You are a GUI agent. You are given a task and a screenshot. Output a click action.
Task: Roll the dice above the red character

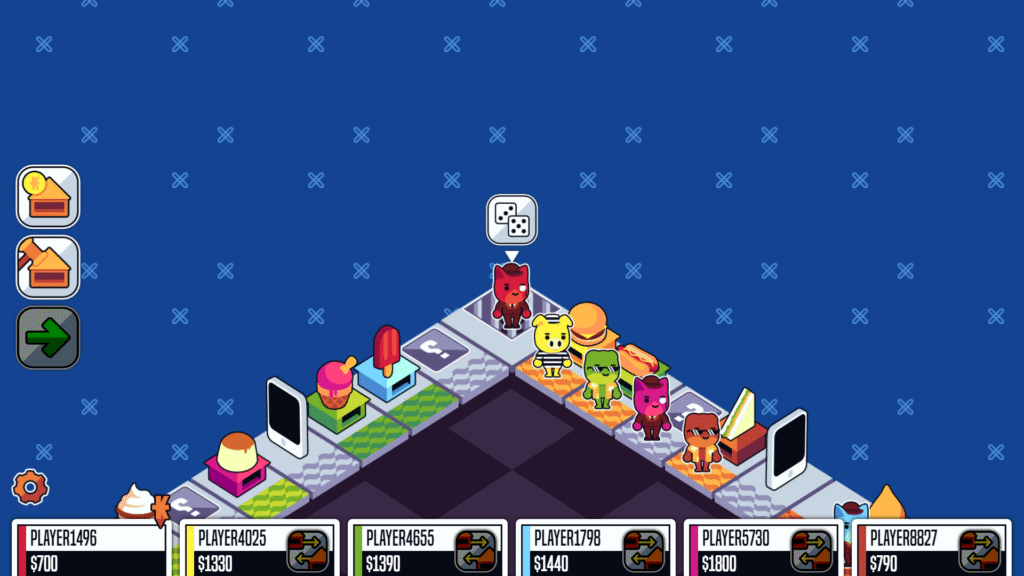[512, 220]
